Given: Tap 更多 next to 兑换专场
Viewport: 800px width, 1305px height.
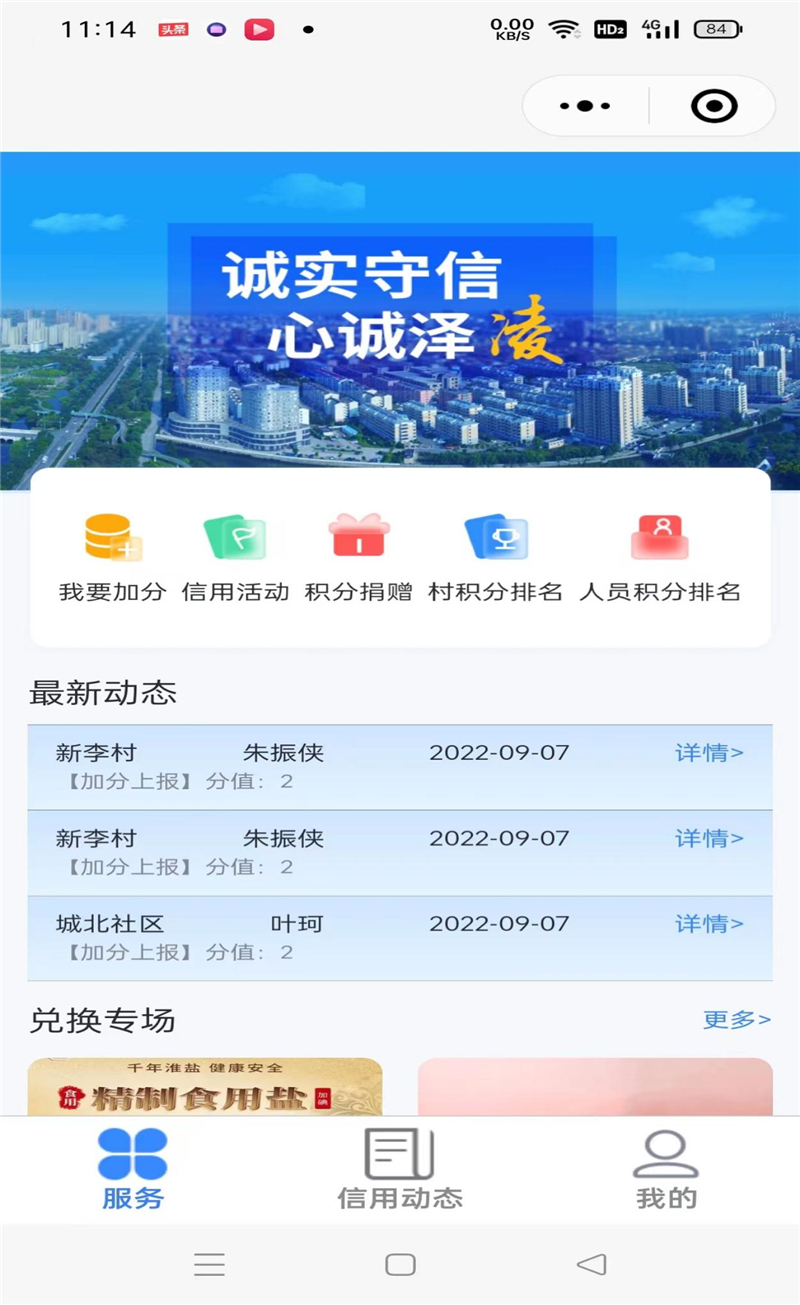Looking at the screenshot, I should pos(737,1020).
